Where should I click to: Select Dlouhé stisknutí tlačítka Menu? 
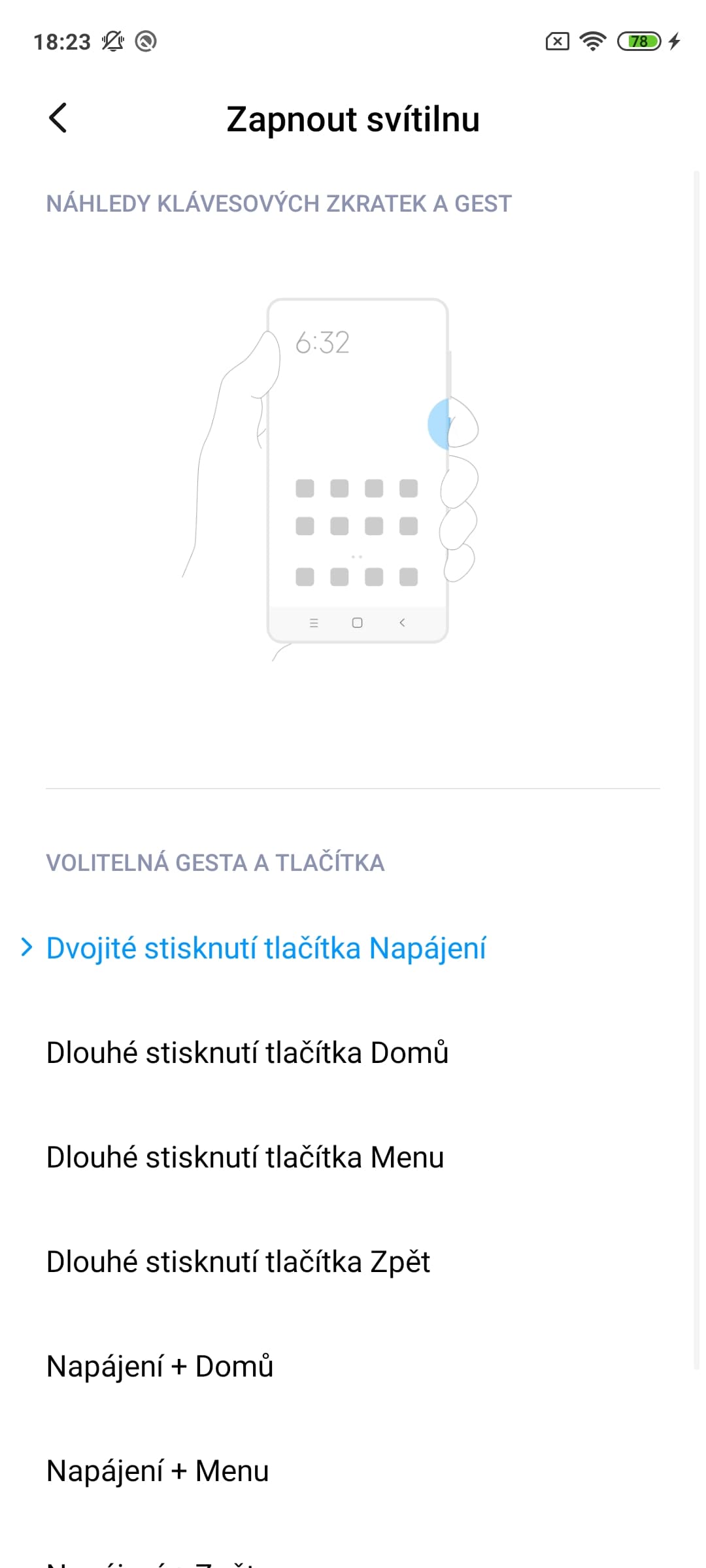click(x=245, y=1158)
